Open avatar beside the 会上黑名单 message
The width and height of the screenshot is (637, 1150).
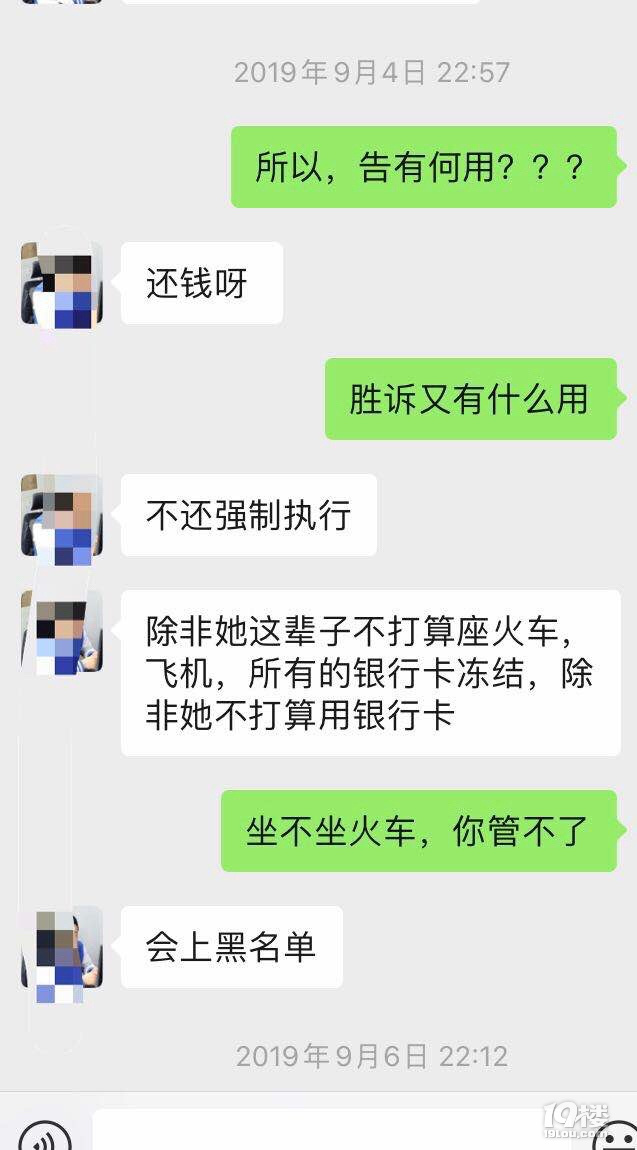pos(62,948)
